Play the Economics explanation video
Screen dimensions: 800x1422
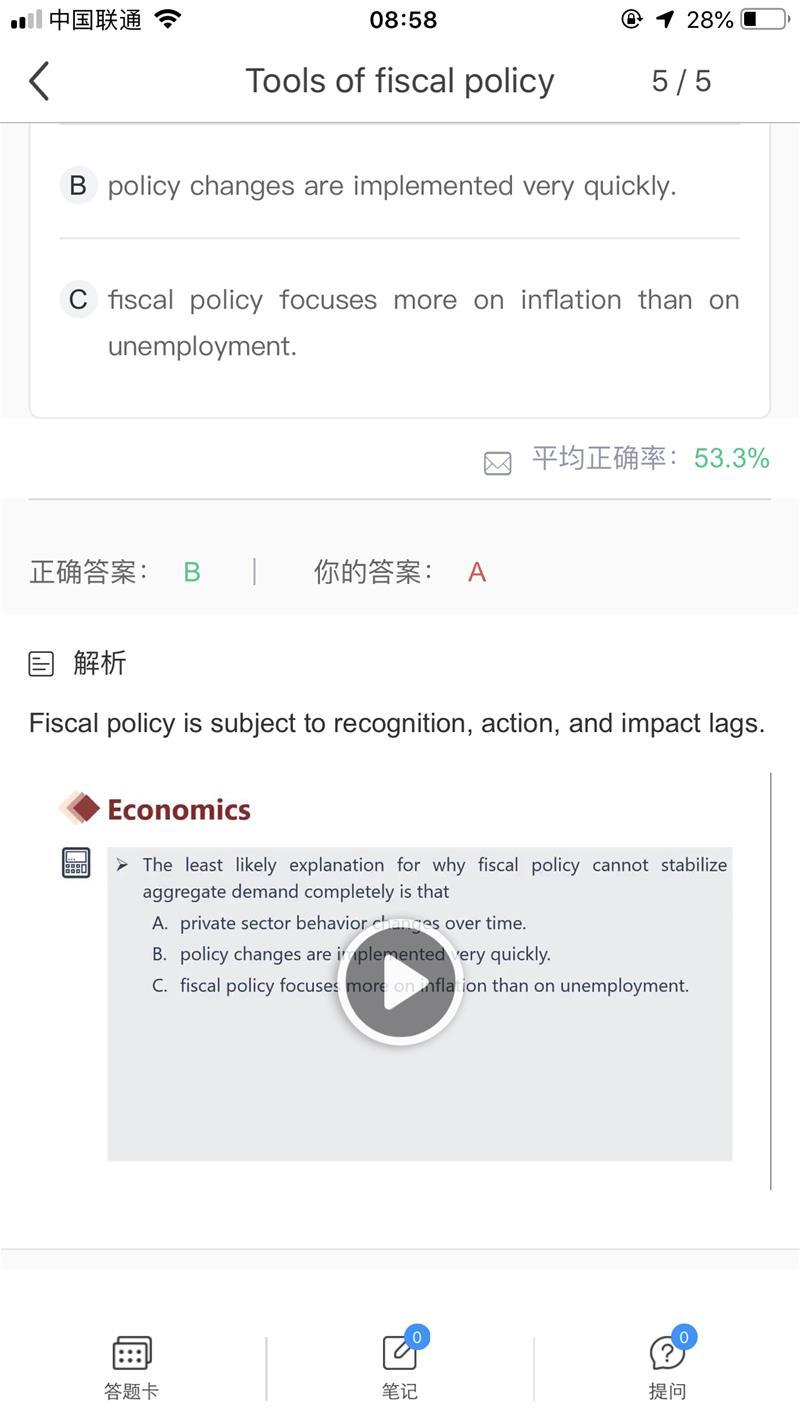coord(399,982)
